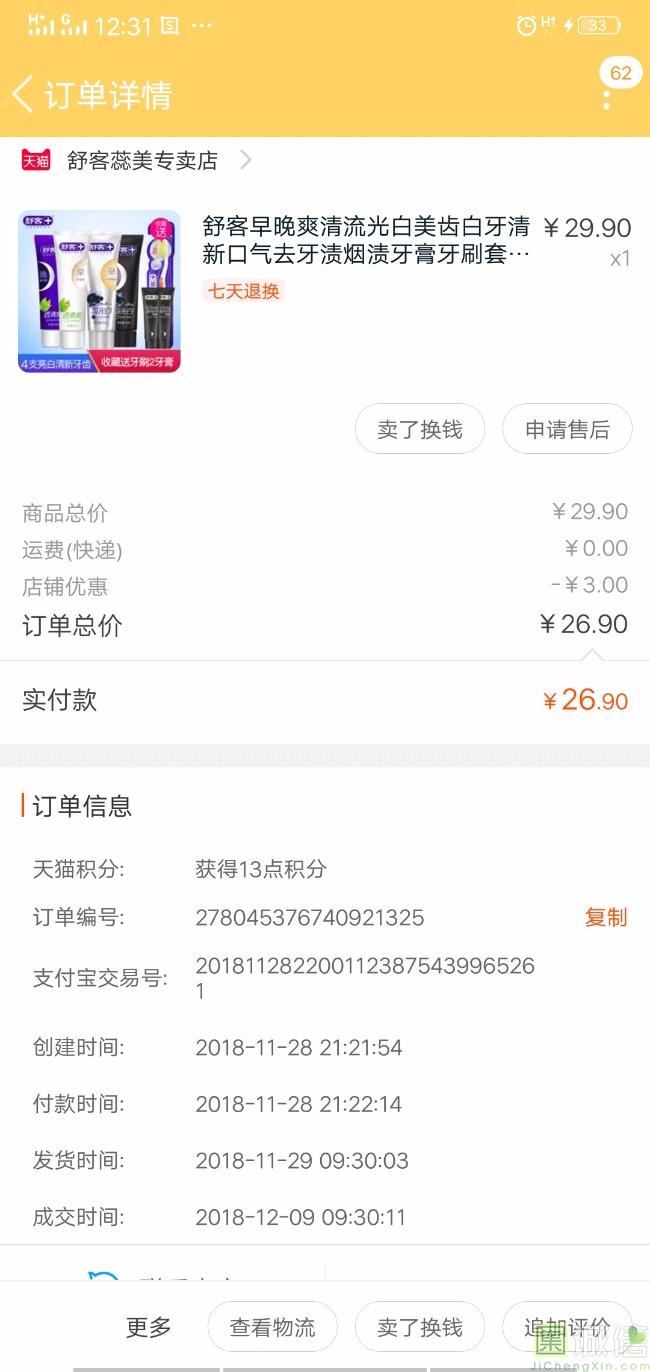650x1372 pixels.
Task: Tap 卖了换钱 next to 申请售后
Action: point(420,430)
